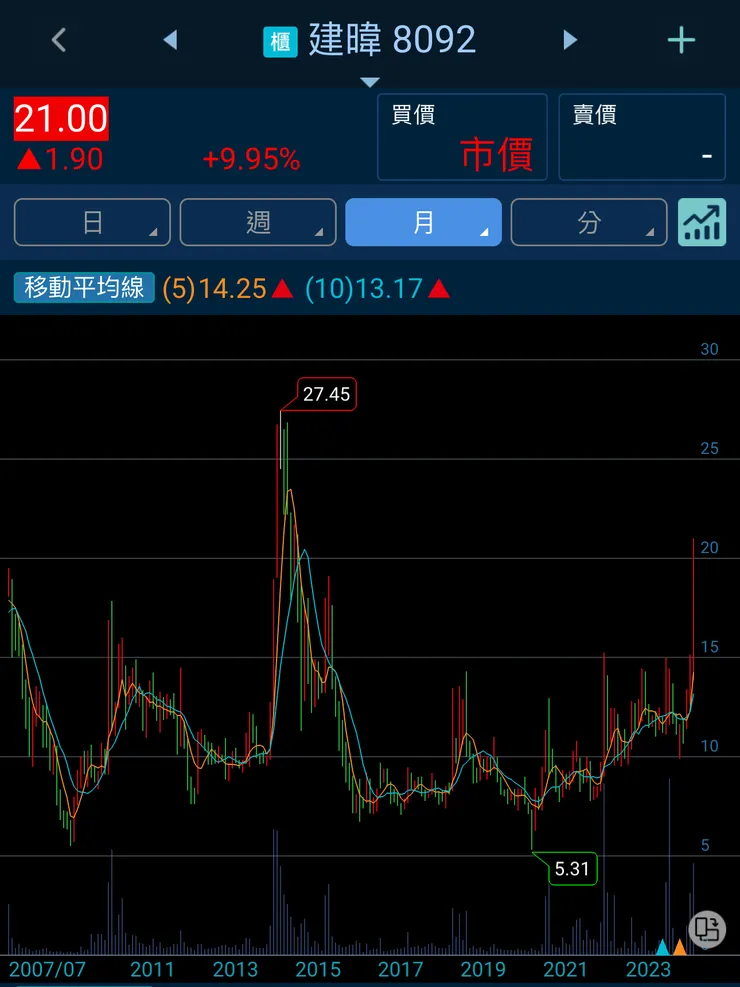
Task: Select the 月 monthly chart
Action: pos(423,222)
